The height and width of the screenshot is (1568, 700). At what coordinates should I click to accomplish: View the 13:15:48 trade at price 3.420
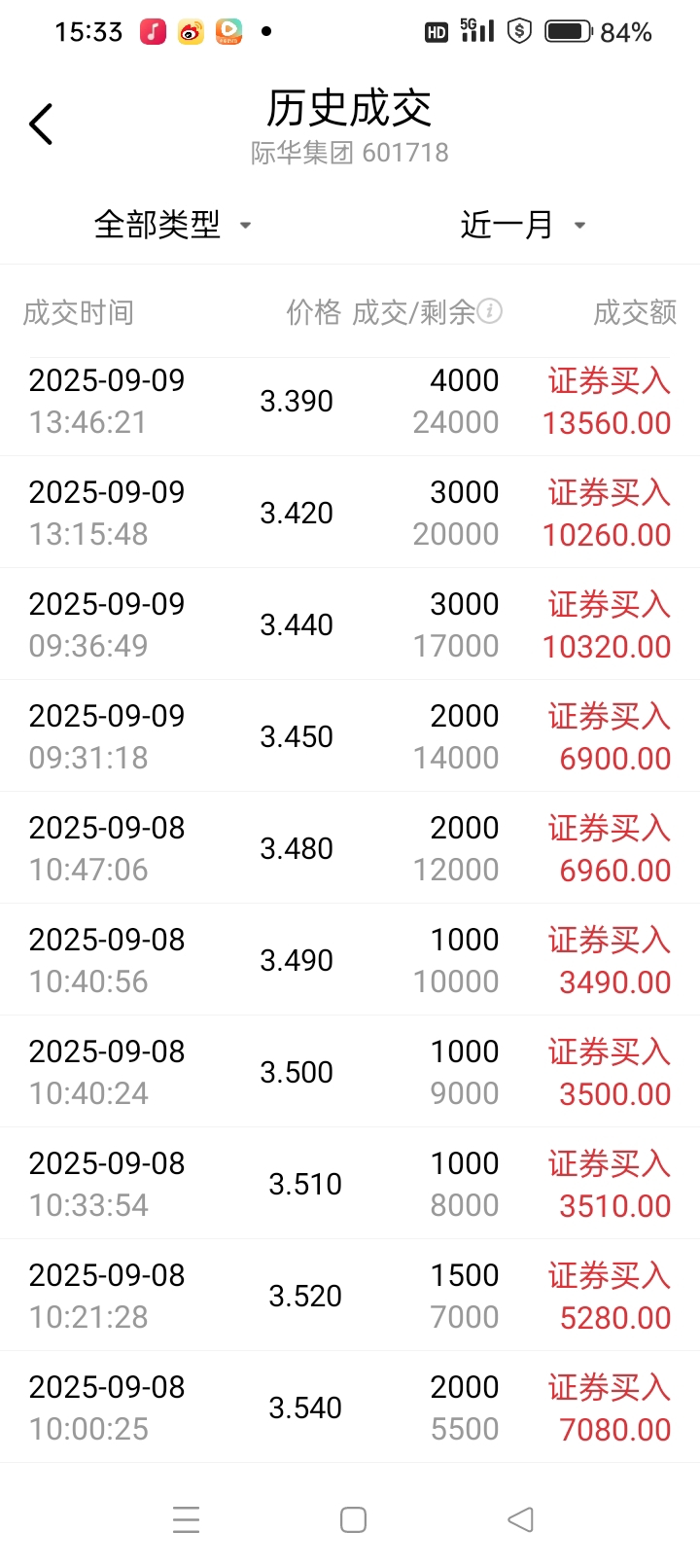point(350,514)
